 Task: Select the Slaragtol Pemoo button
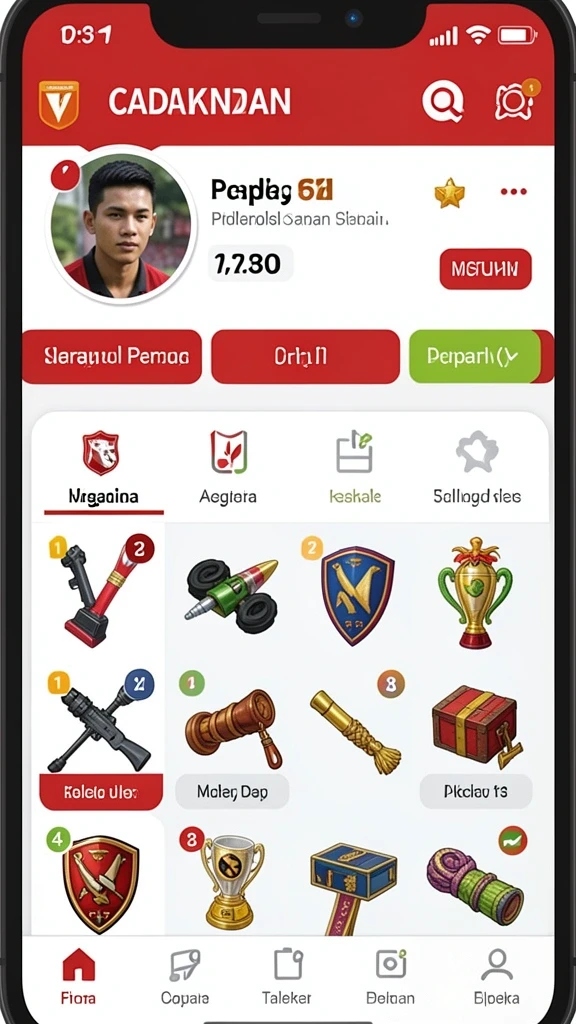click(112, 357)
